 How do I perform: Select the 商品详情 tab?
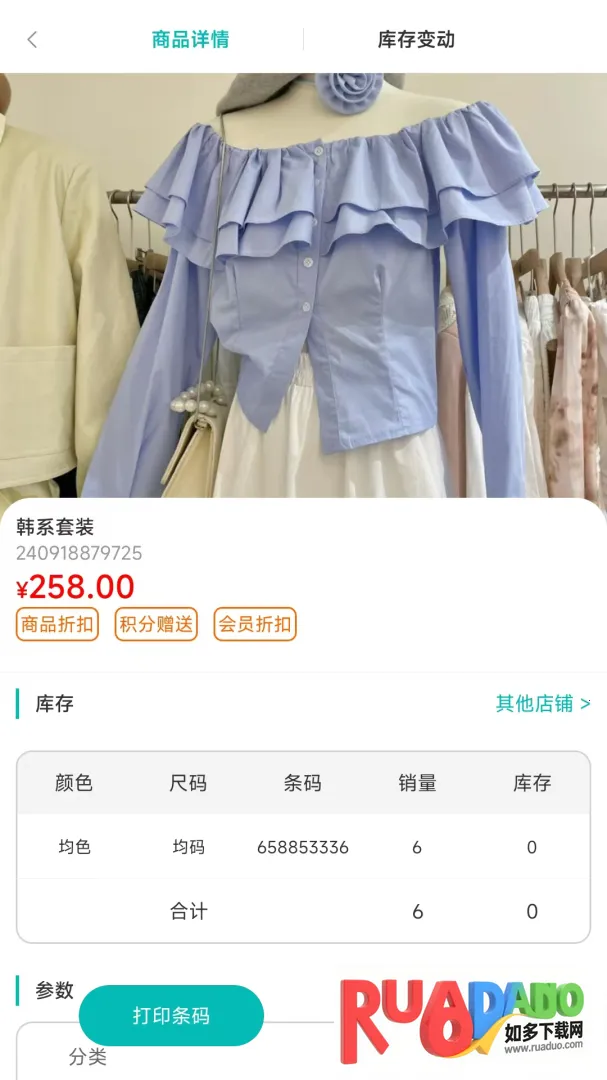point(190,40)
